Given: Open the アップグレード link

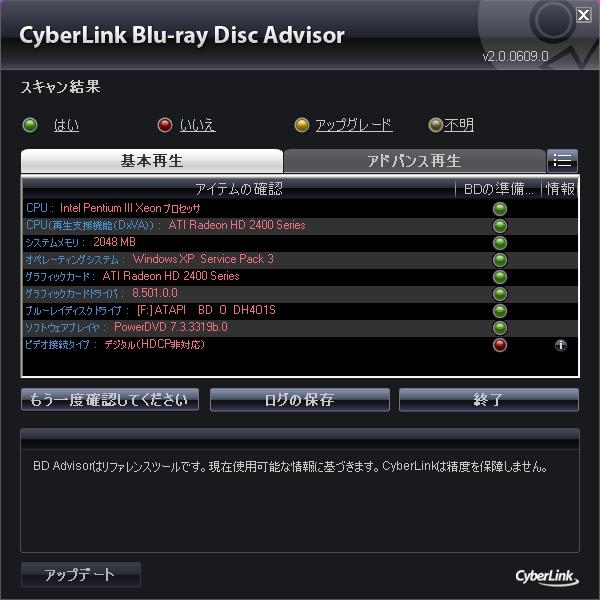Looking at the screenshot, I should click(x=354, y=125).
